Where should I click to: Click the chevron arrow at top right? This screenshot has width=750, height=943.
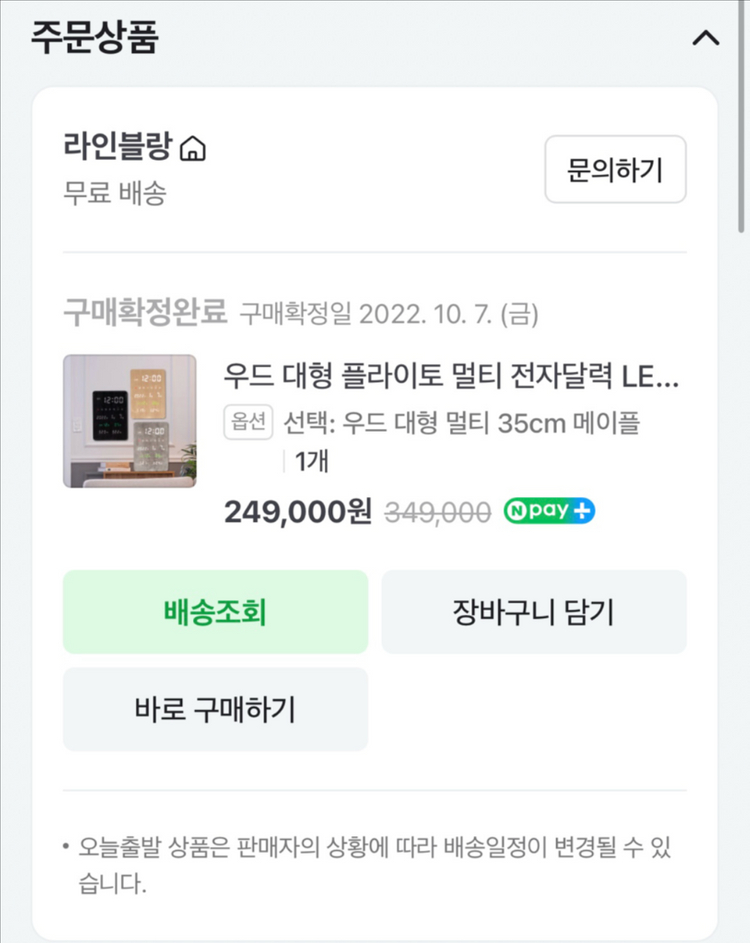pos(707,38)
